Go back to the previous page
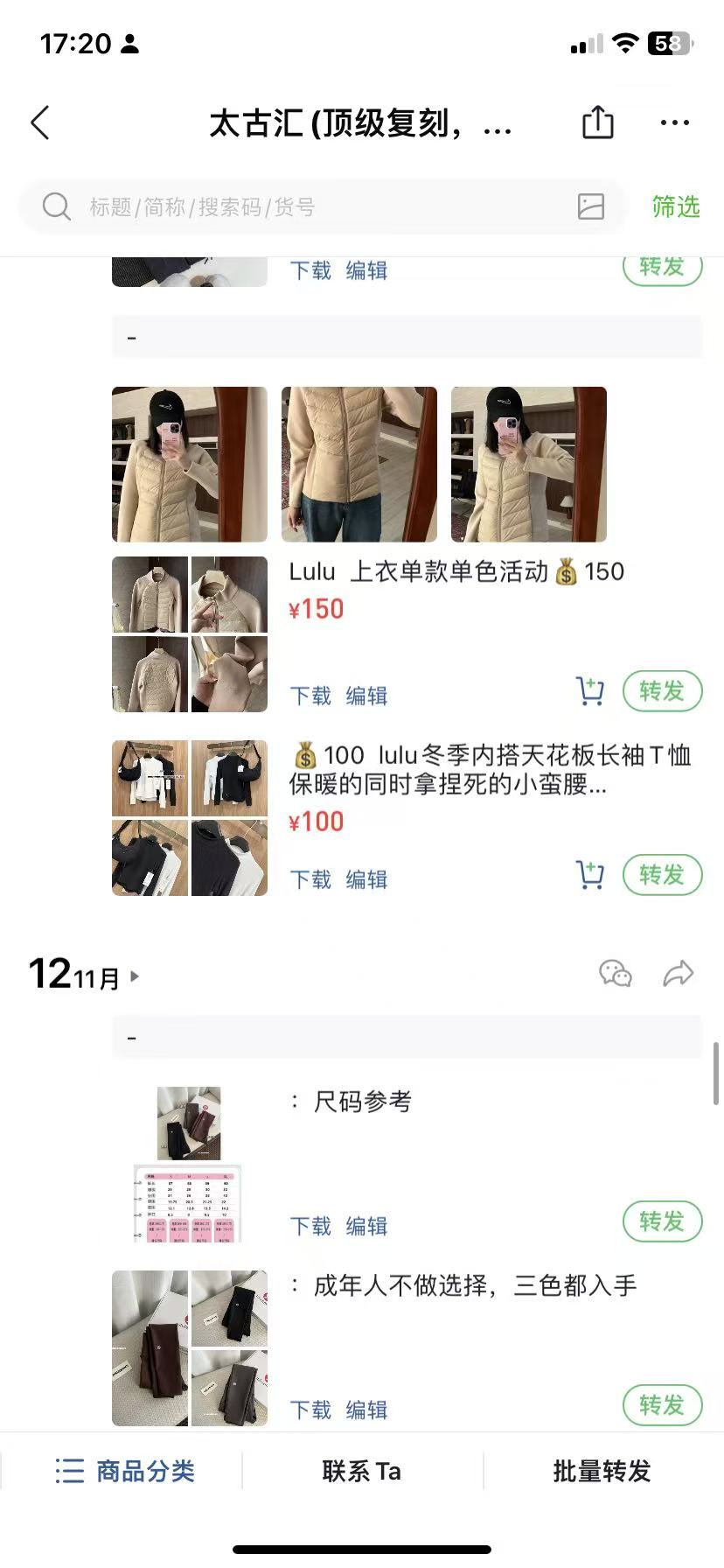Viewport: 724px width, 1568px height. pyautogui.click(x=40, y=123)
